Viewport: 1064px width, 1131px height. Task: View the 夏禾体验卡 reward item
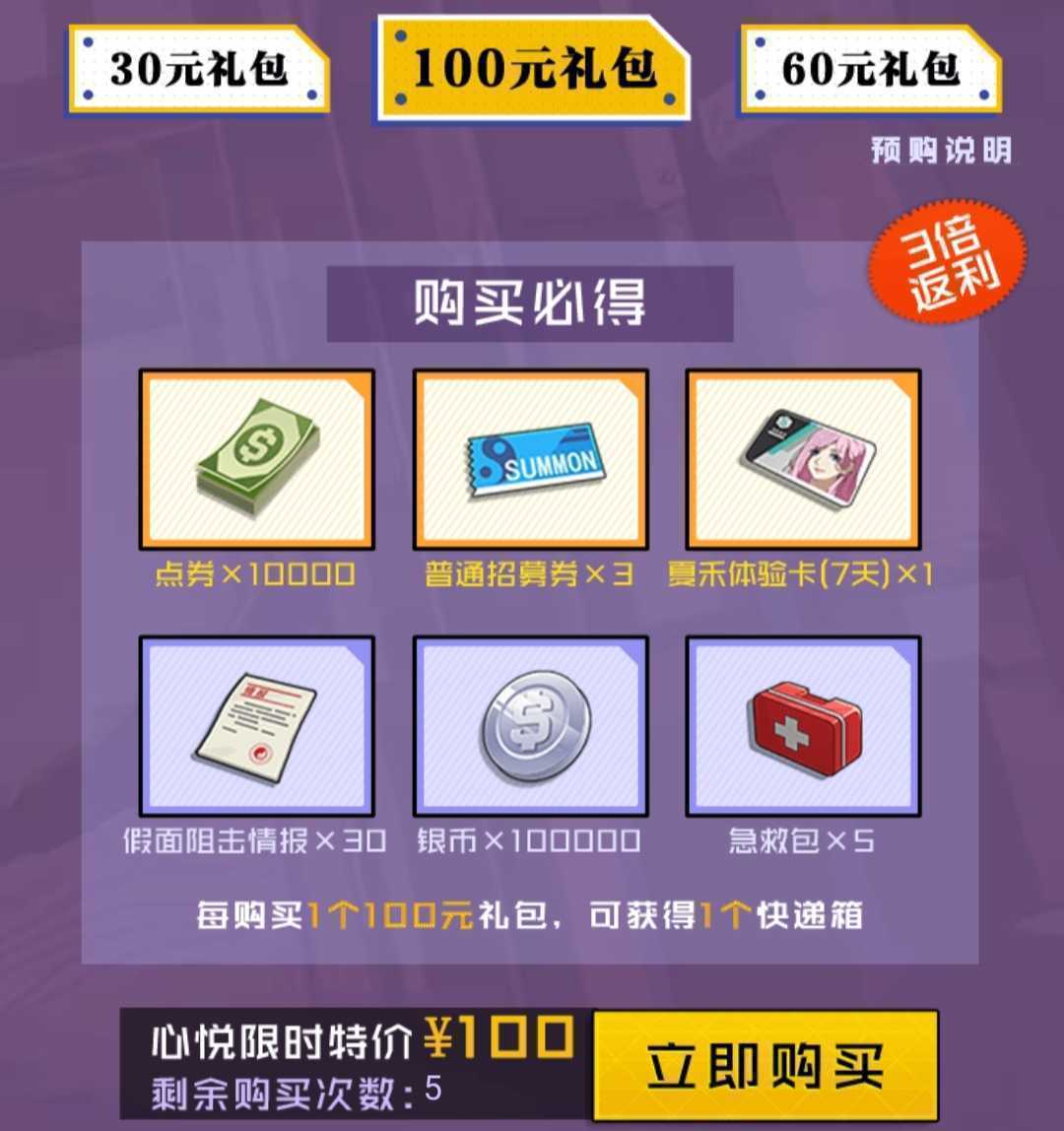tap(803, 459)
